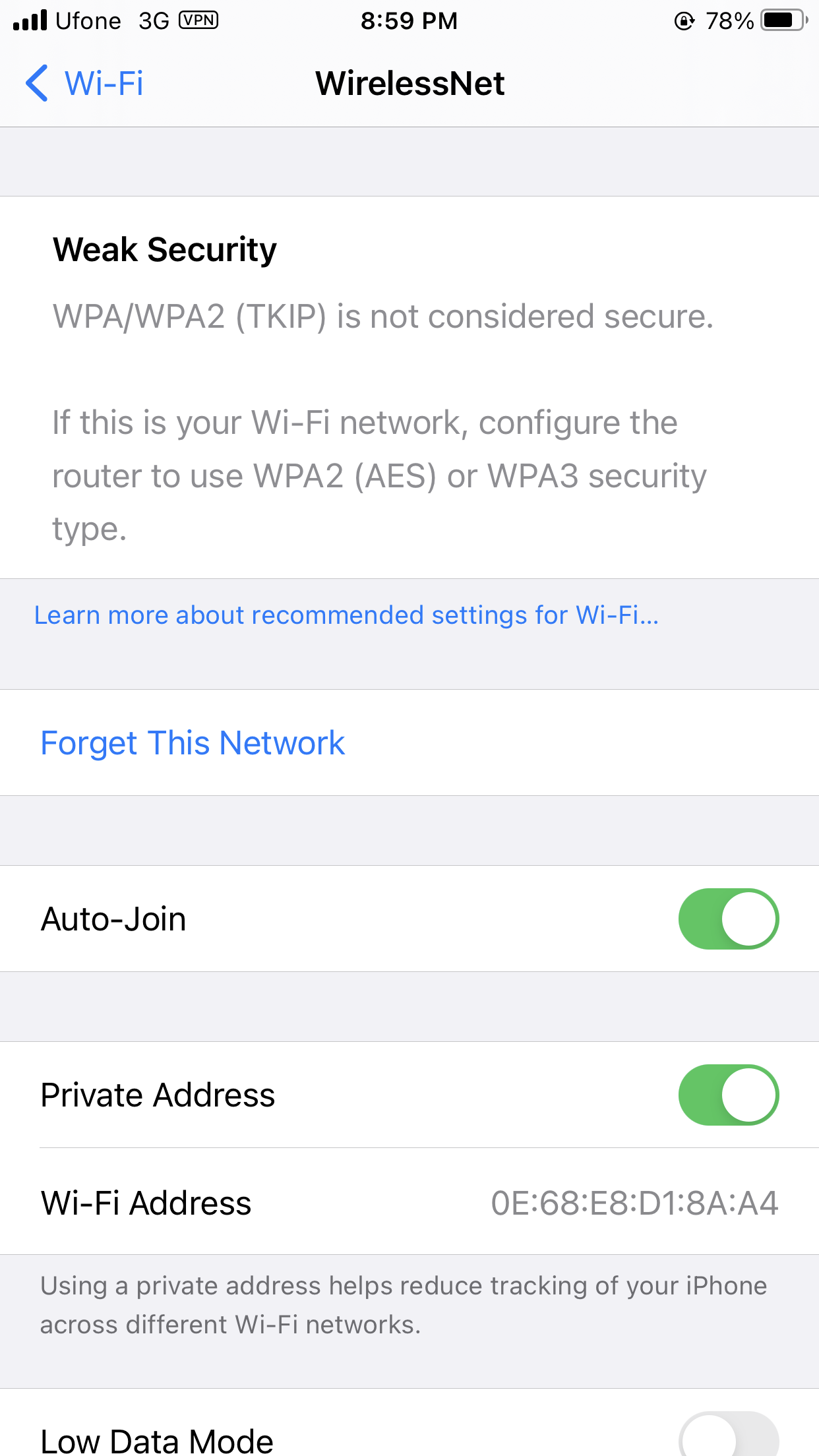Tap the battery icon

782,20
